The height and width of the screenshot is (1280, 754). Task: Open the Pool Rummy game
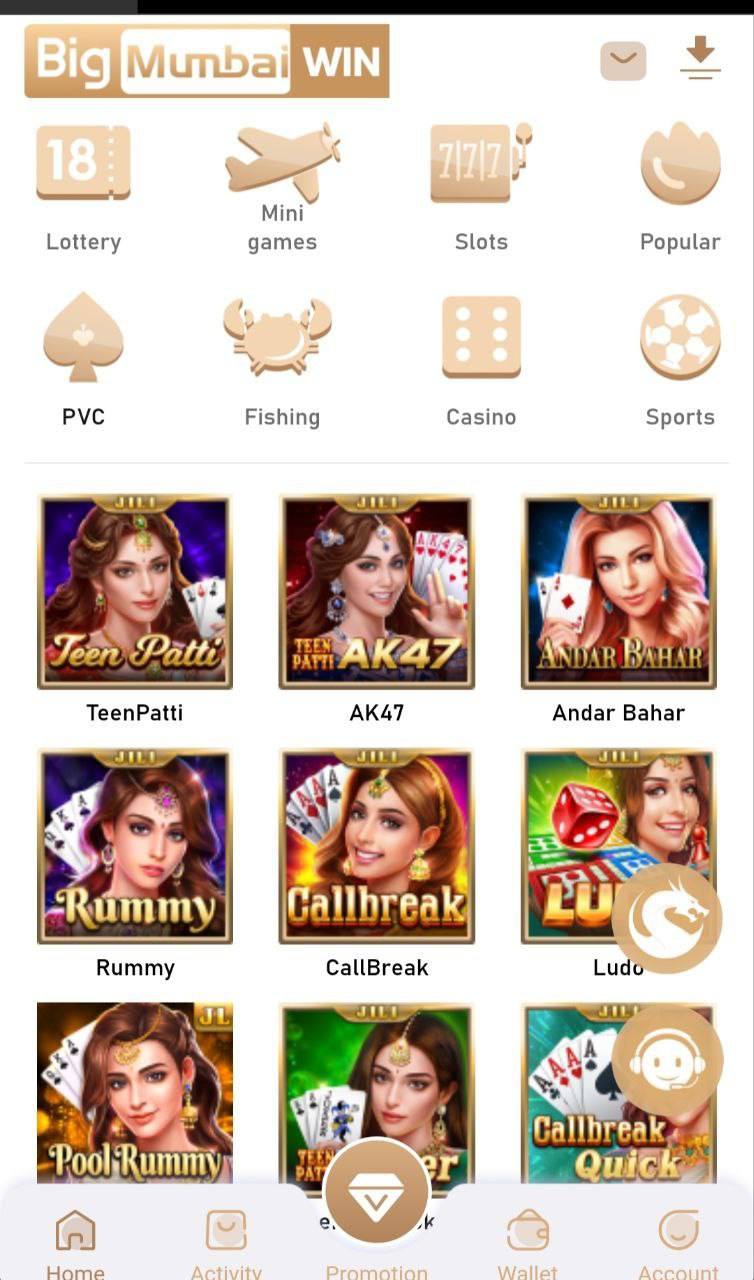tap(135, 1092)
